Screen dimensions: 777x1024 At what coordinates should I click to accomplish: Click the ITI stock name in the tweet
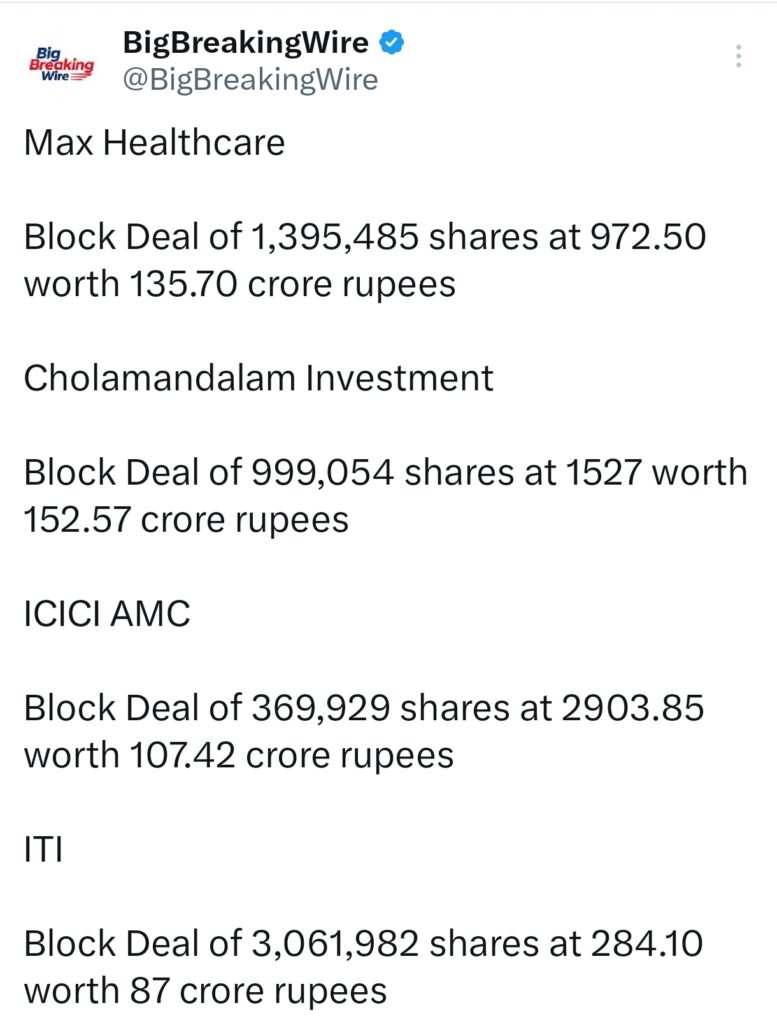coord(44,848)
